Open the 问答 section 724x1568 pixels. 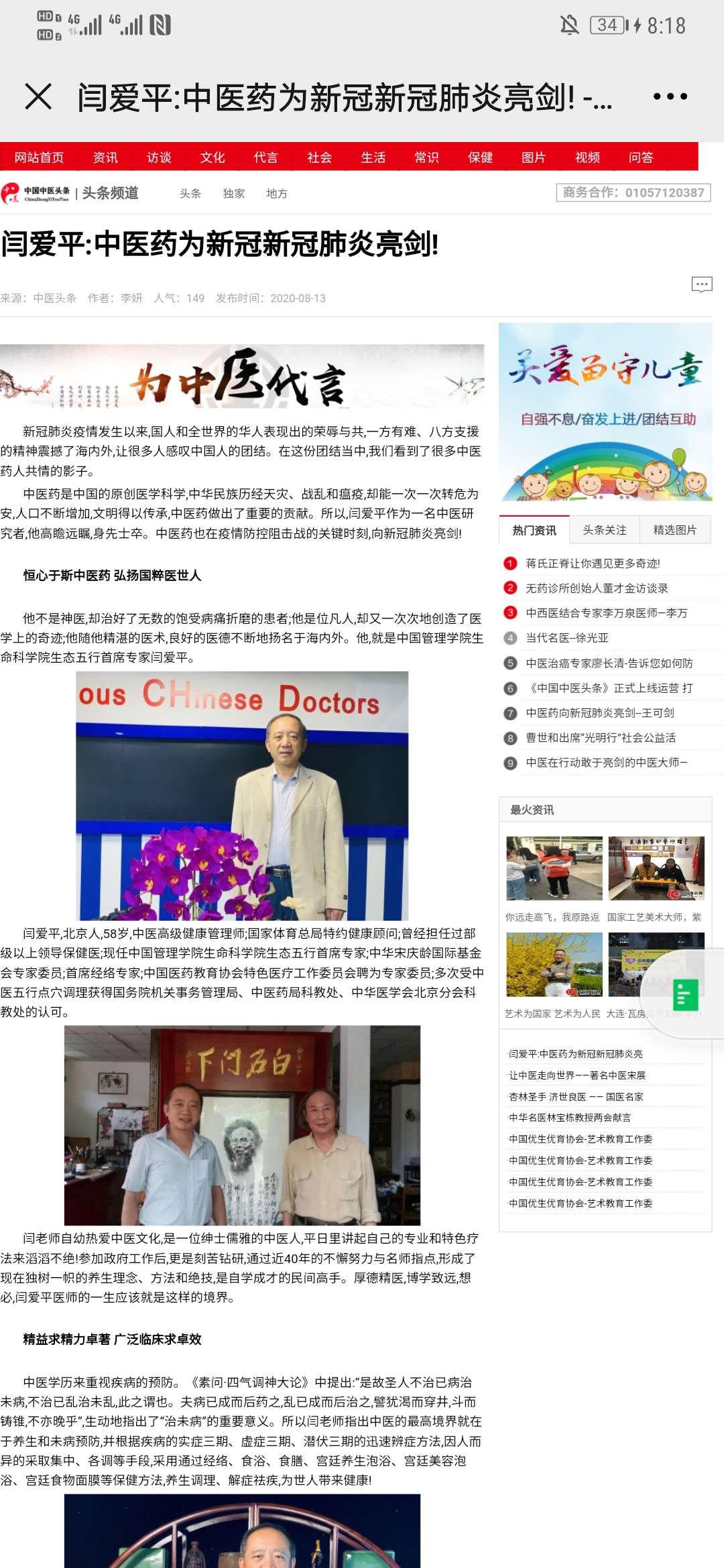click(x=640, y=157)
